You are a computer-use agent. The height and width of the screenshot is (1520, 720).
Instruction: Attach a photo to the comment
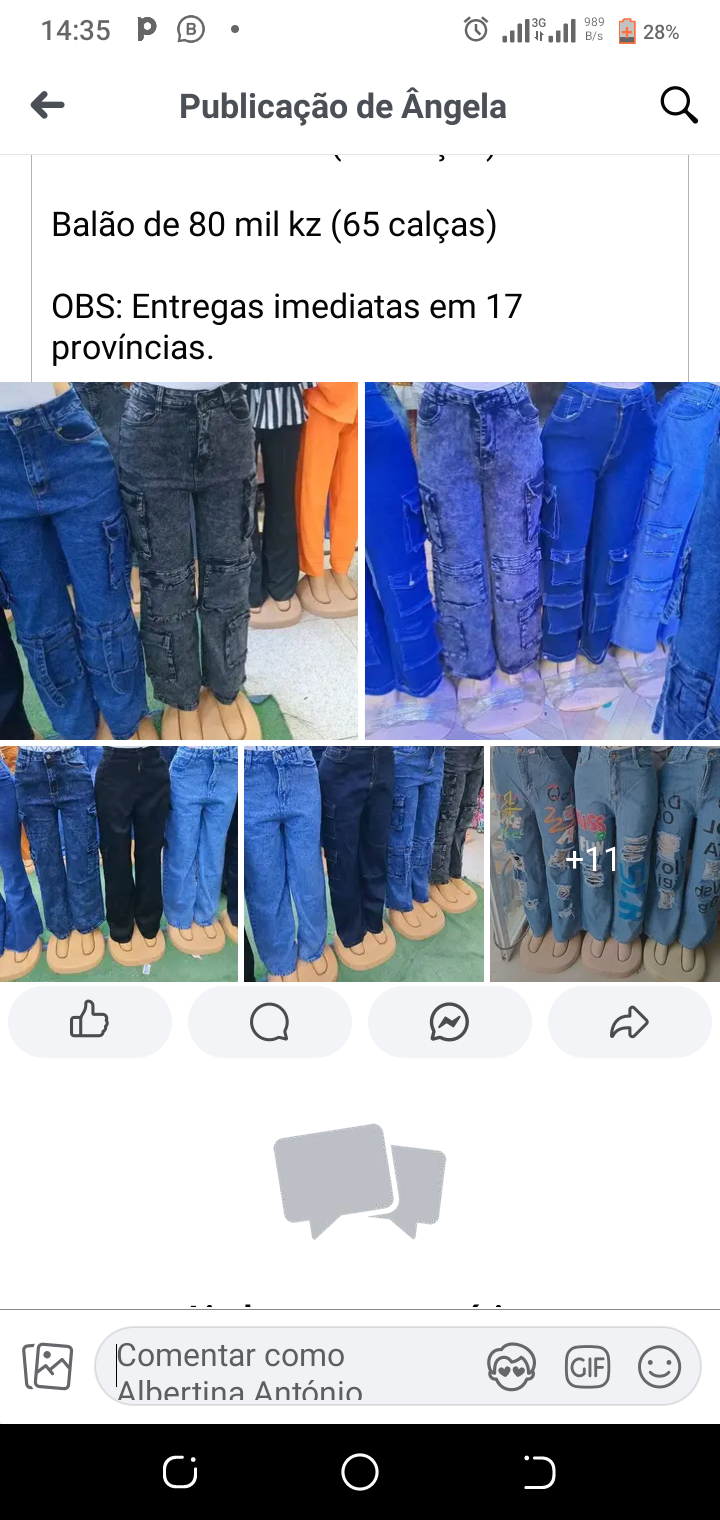48,1366
